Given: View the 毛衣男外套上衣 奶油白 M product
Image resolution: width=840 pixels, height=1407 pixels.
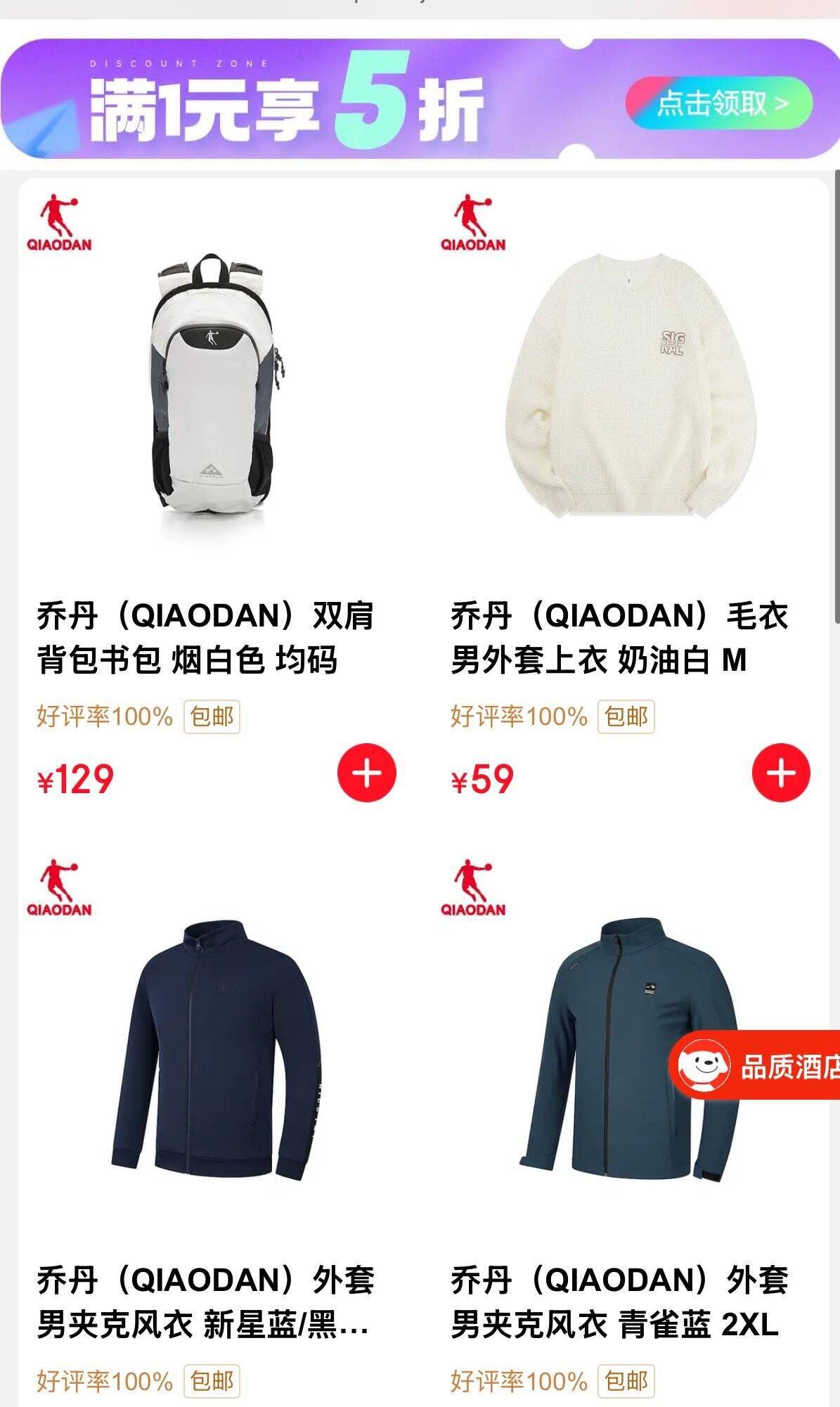Looking at the screenshot, I should pyautogui.click(x=626, y=394).
